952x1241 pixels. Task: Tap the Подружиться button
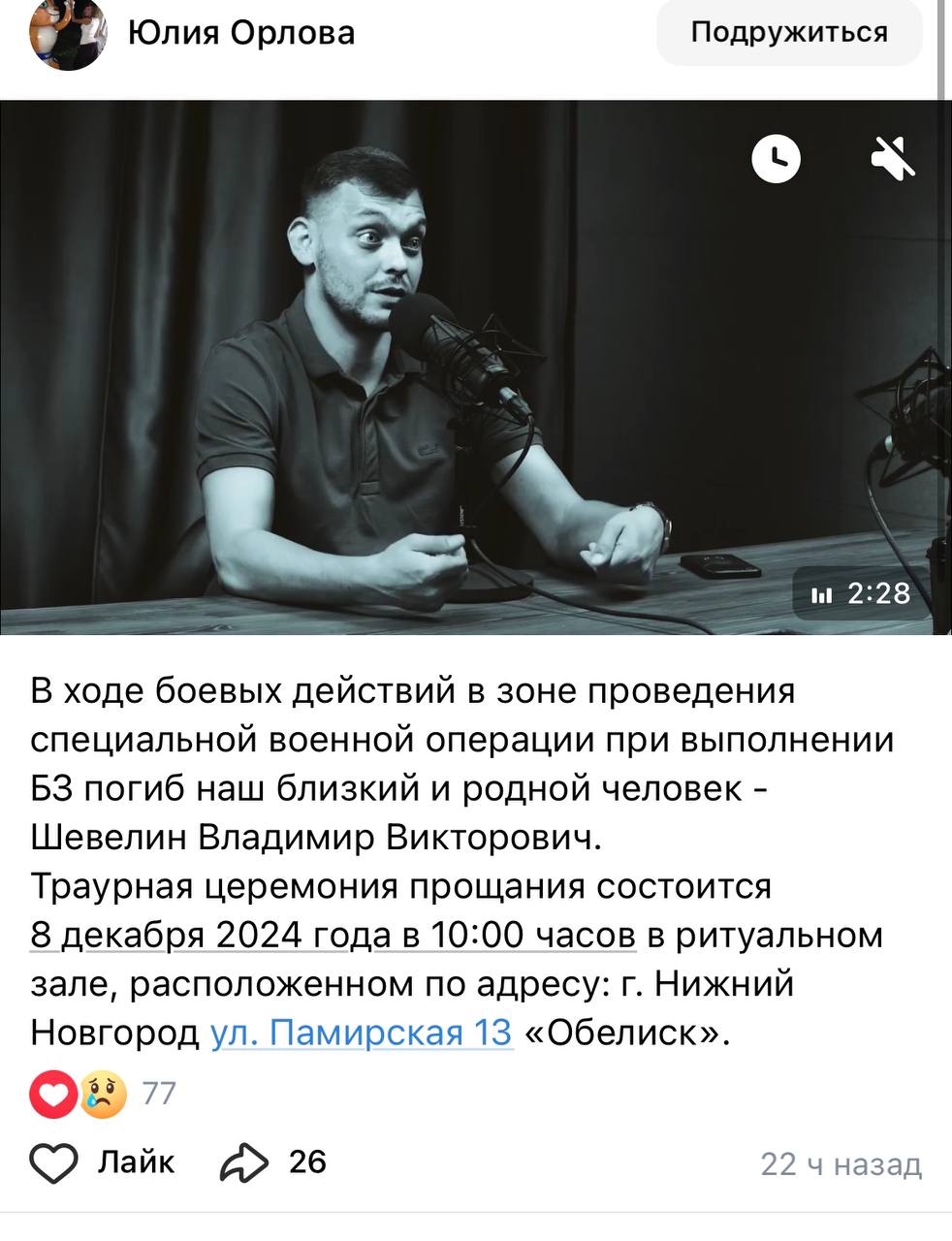click(789, 32)
